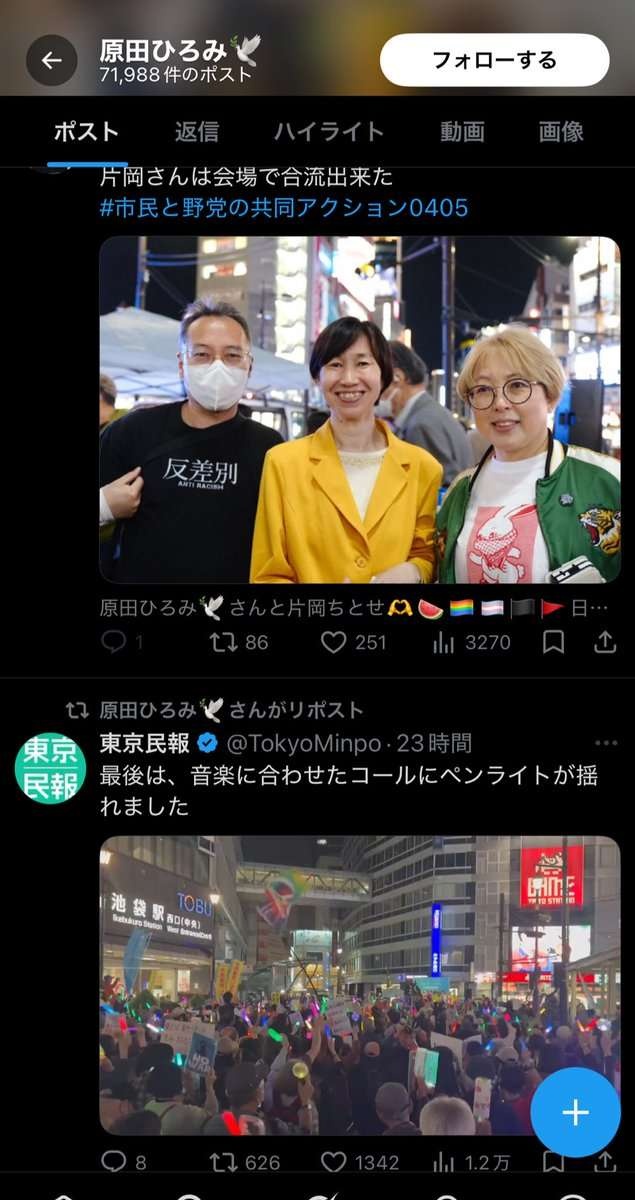Open the photo of three people
635x1200 pixels.
pos(359,410)
